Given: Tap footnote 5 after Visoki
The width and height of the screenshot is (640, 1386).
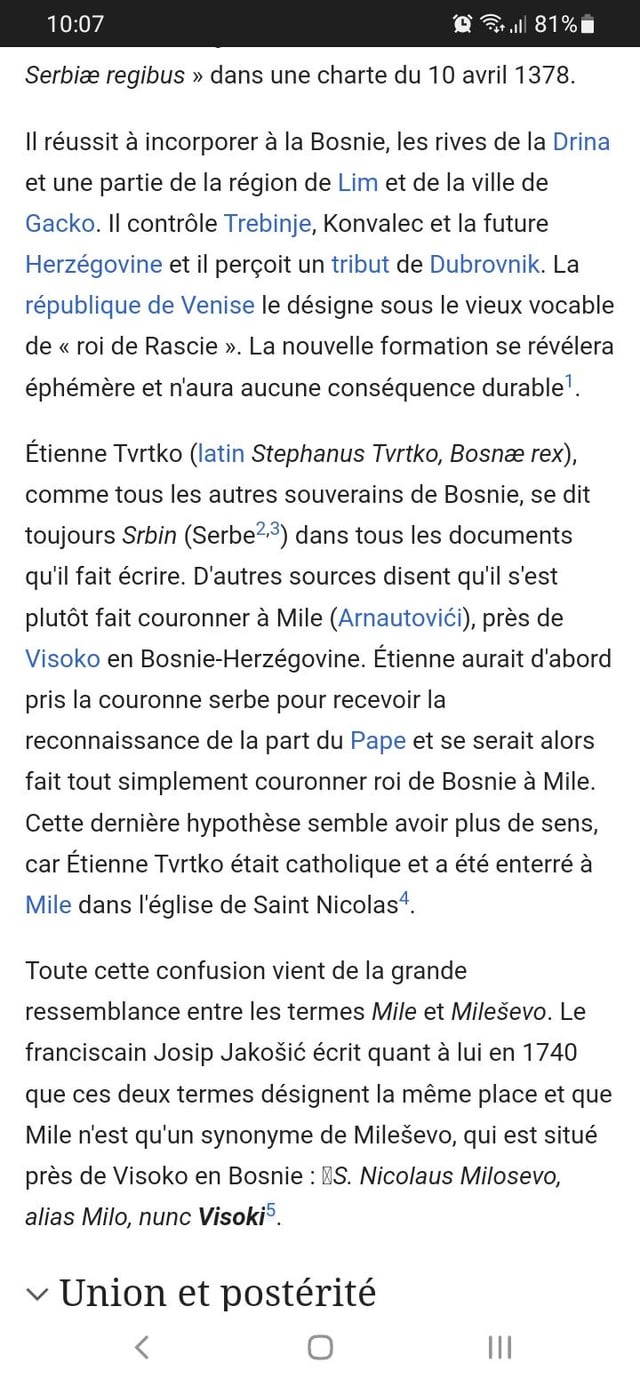Looking at the screenshot, I should click(271, 1210).
